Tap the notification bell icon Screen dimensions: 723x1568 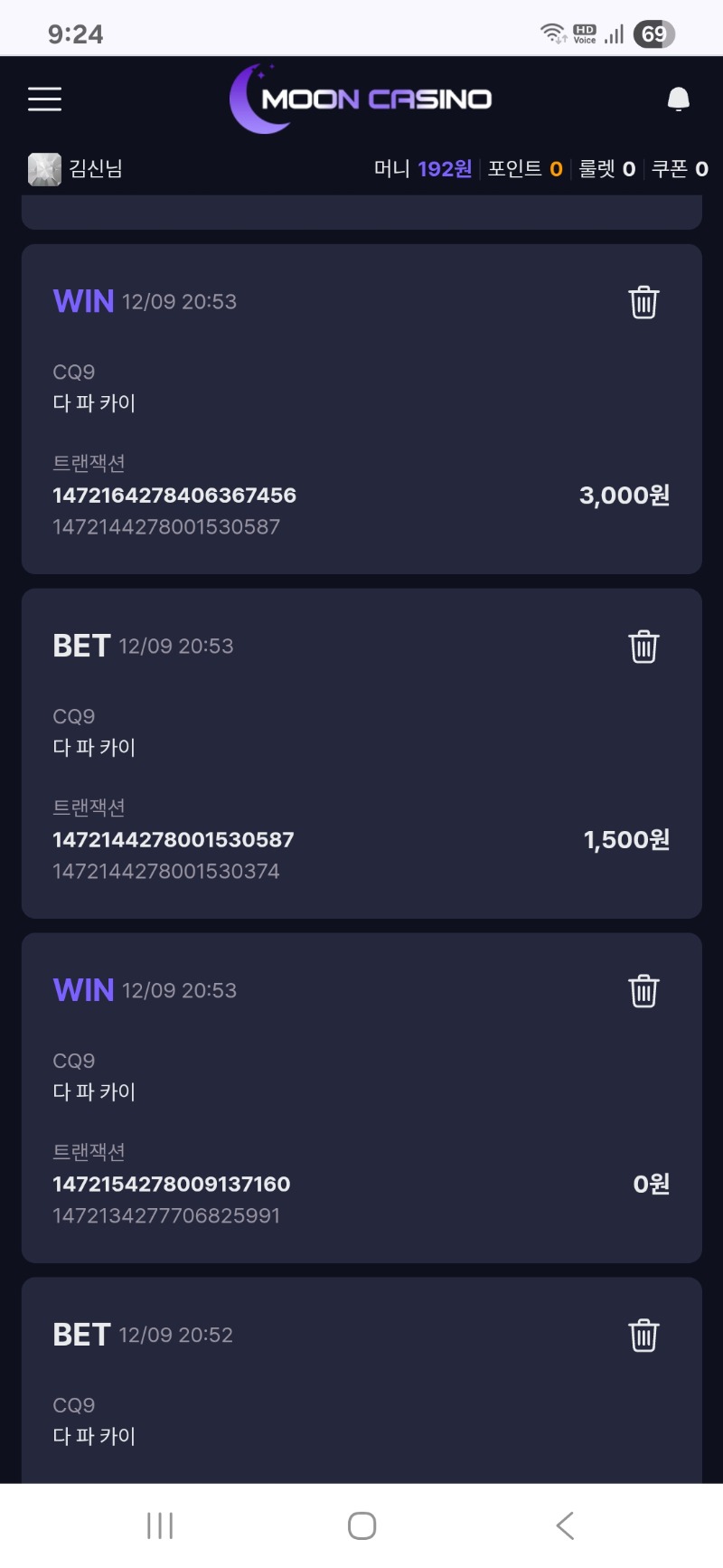tap(677, 99)
